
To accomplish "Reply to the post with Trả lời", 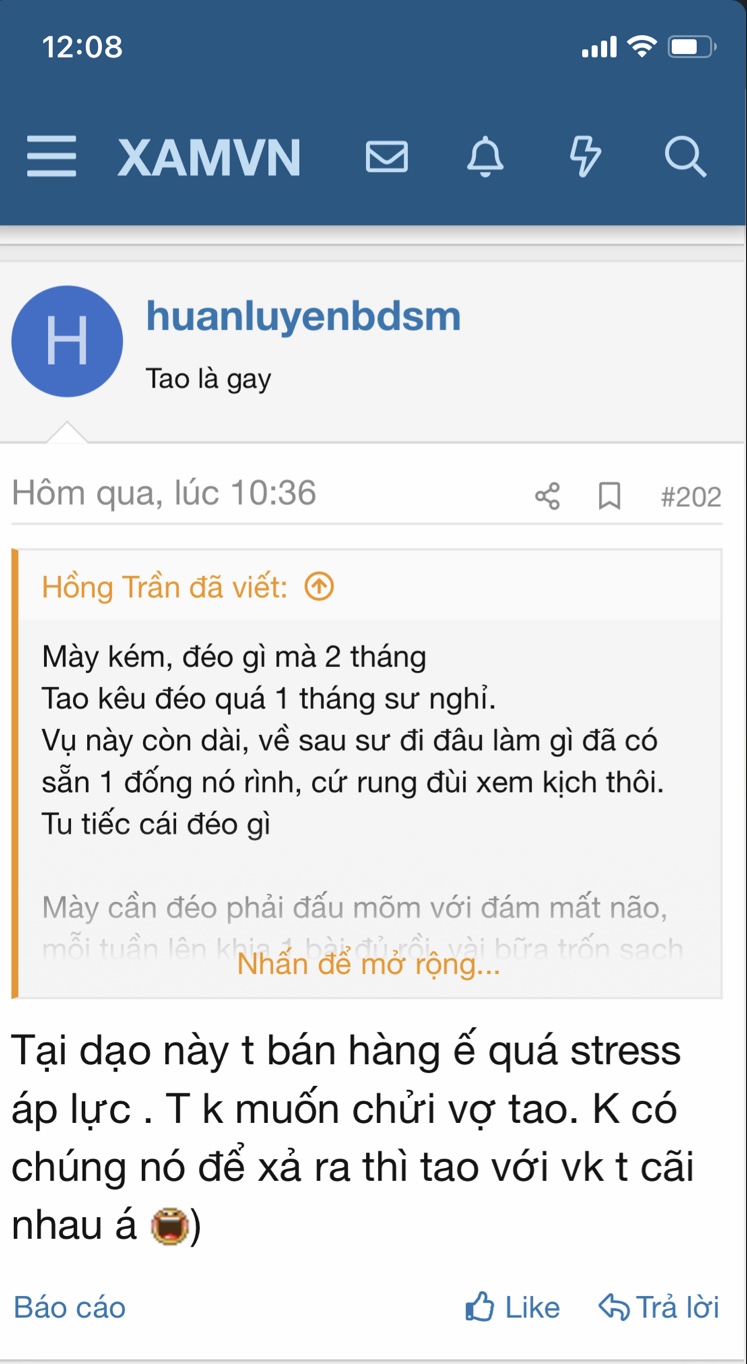I will tap(659, 1307).
